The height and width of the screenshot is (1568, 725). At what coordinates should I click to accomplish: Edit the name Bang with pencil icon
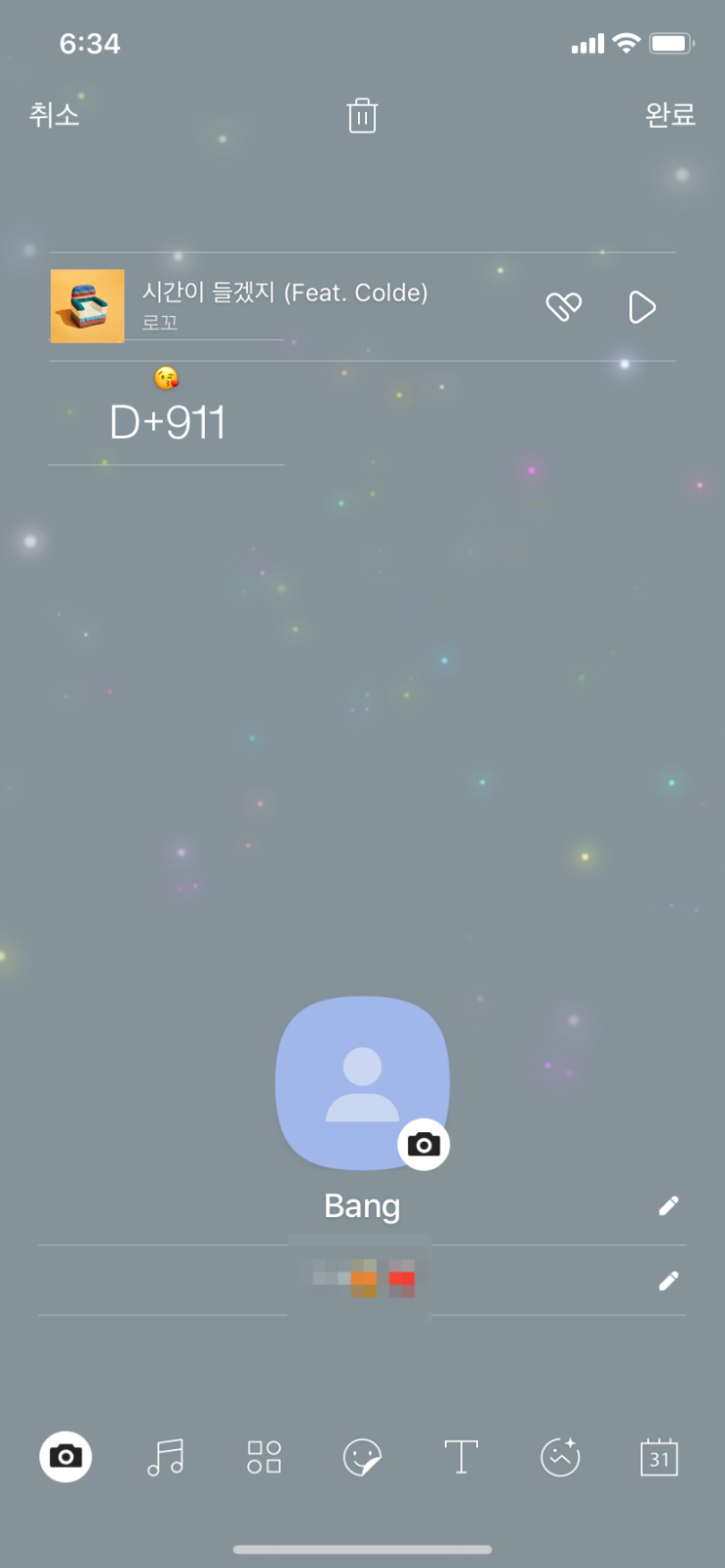pyautogui.click(x=668, y=1206)
